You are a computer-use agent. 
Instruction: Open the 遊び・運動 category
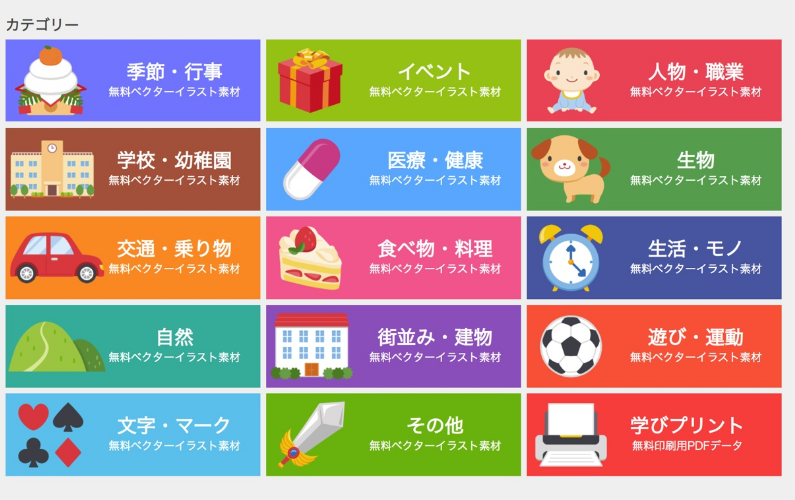click(x=654, y=346)
